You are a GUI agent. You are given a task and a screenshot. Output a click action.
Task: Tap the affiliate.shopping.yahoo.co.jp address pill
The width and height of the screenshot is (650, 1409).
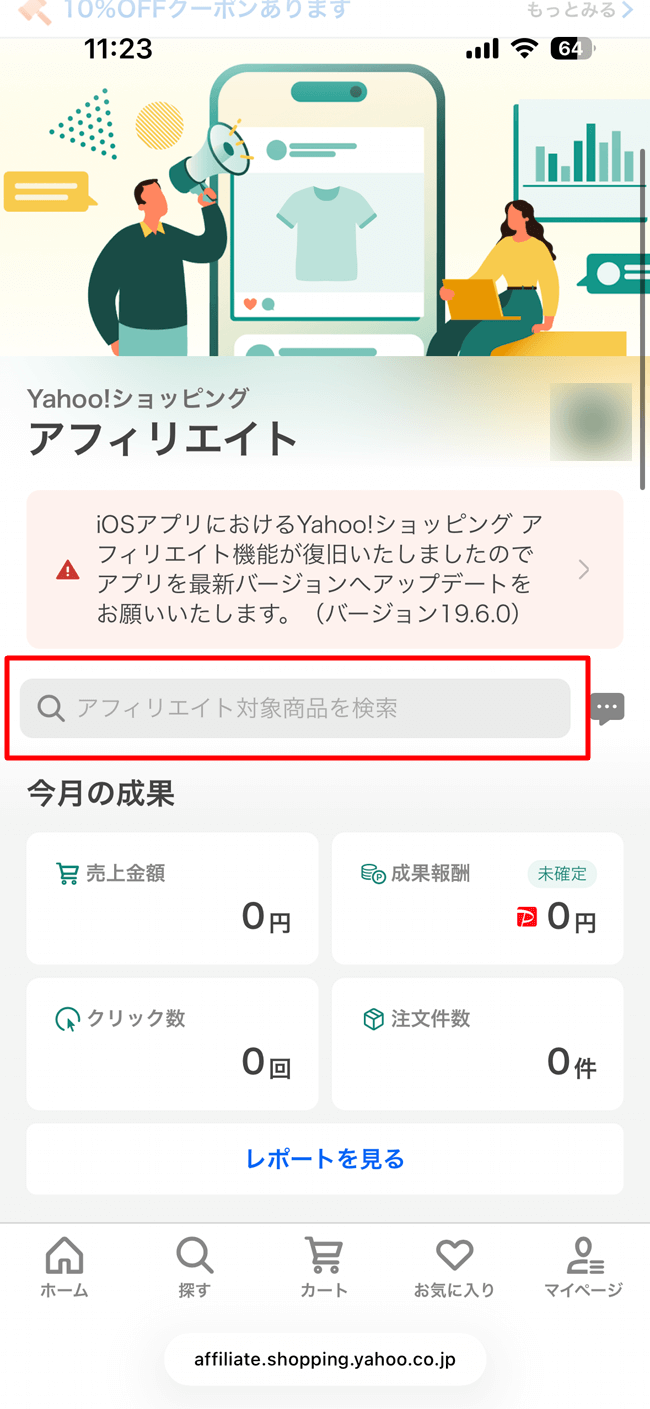(x=325, y=1360)
